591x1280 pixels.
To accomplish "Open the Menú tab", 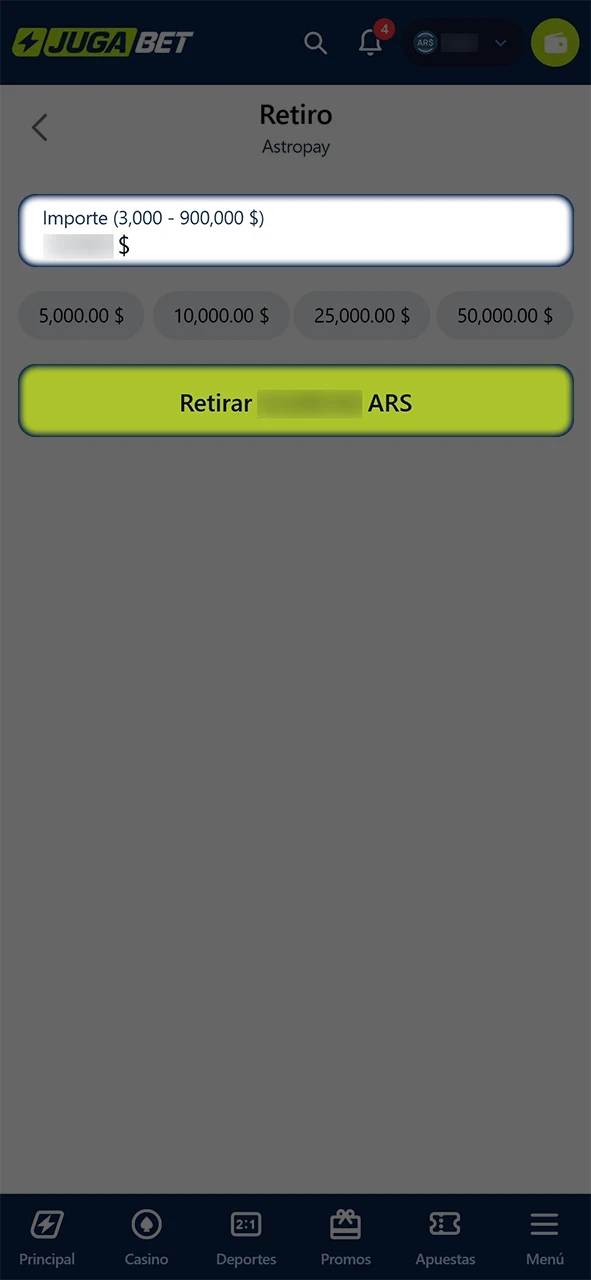I will click(x=545, y=1238).
